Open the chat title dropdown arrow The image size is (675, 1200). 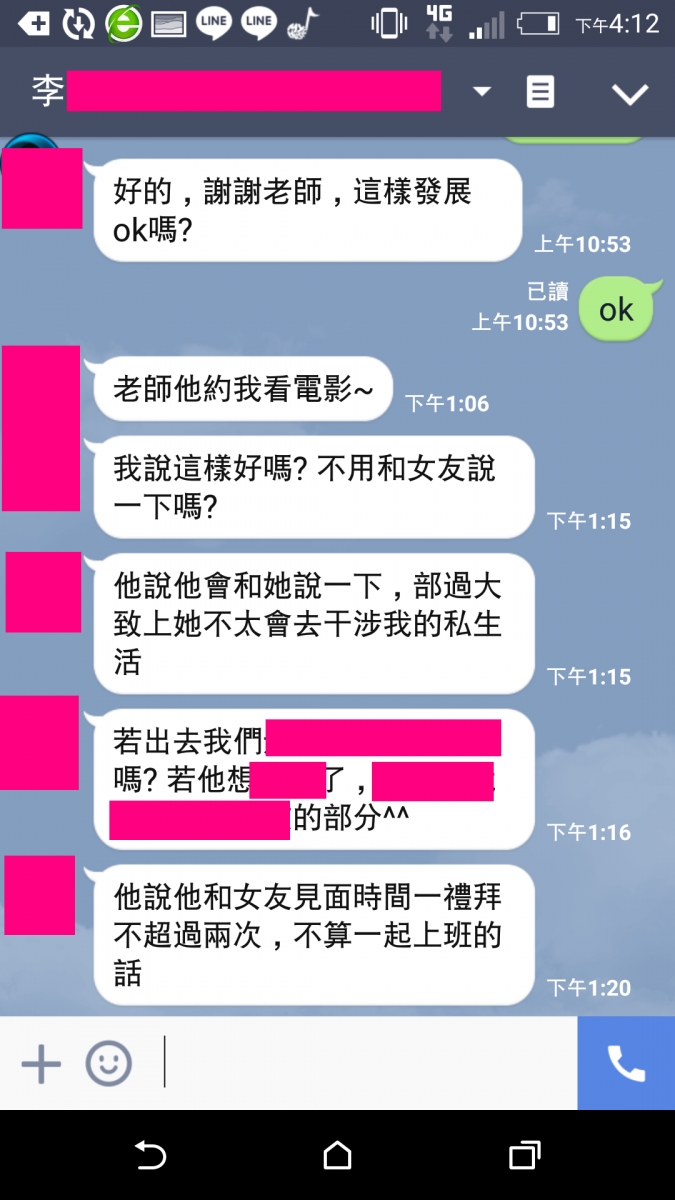[482, 92]
